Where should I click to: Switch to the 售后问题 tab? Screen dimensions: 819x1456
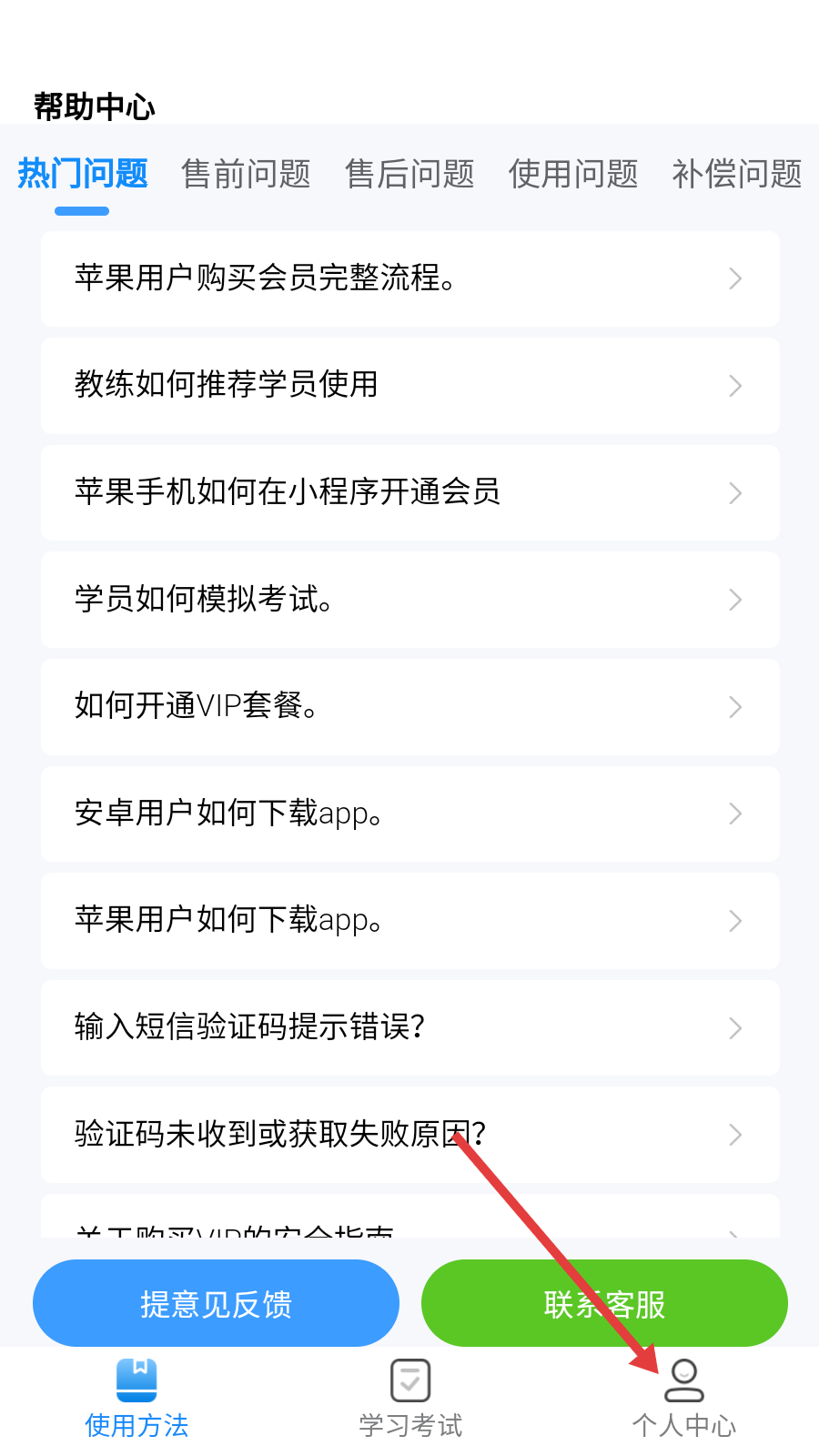click(409, 173)
